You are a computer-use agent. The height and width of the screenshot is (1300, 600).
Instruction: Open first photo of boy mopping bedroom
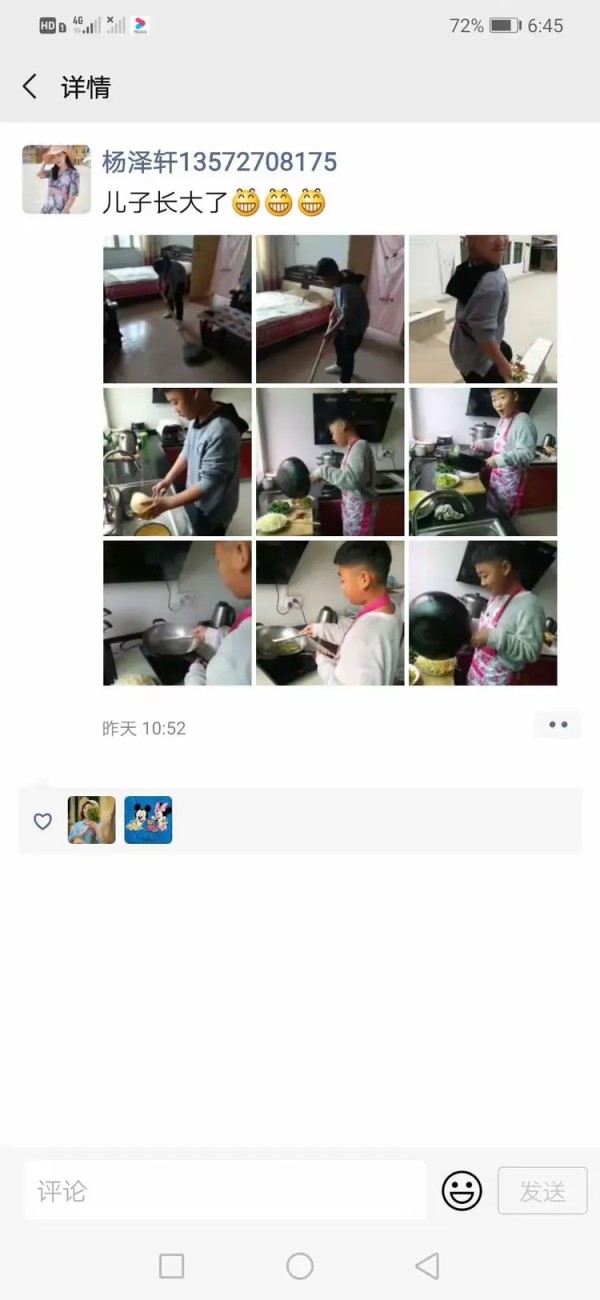click(177, 309)
